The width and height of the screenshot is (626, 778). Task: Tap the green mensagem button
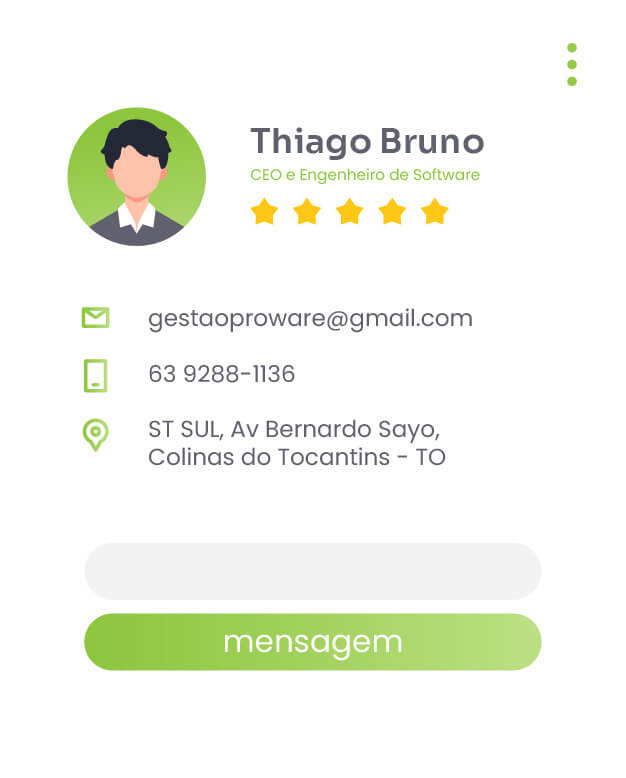pyautogui.click(x=312, y=642)
